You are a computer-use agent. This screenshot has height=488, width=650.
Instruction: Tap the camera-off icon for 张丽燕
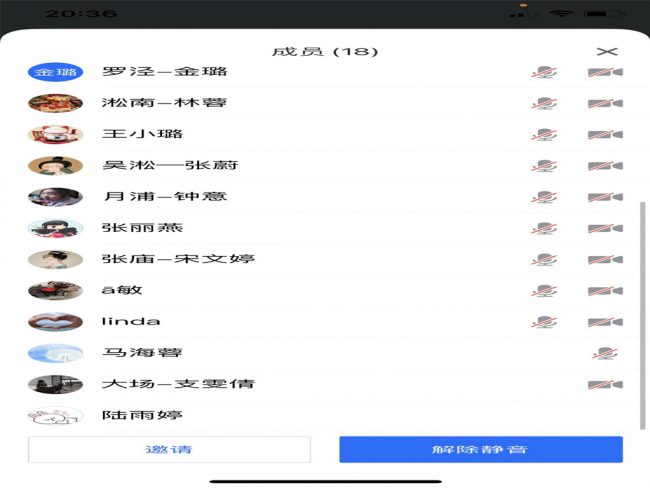tap(605, 228)
